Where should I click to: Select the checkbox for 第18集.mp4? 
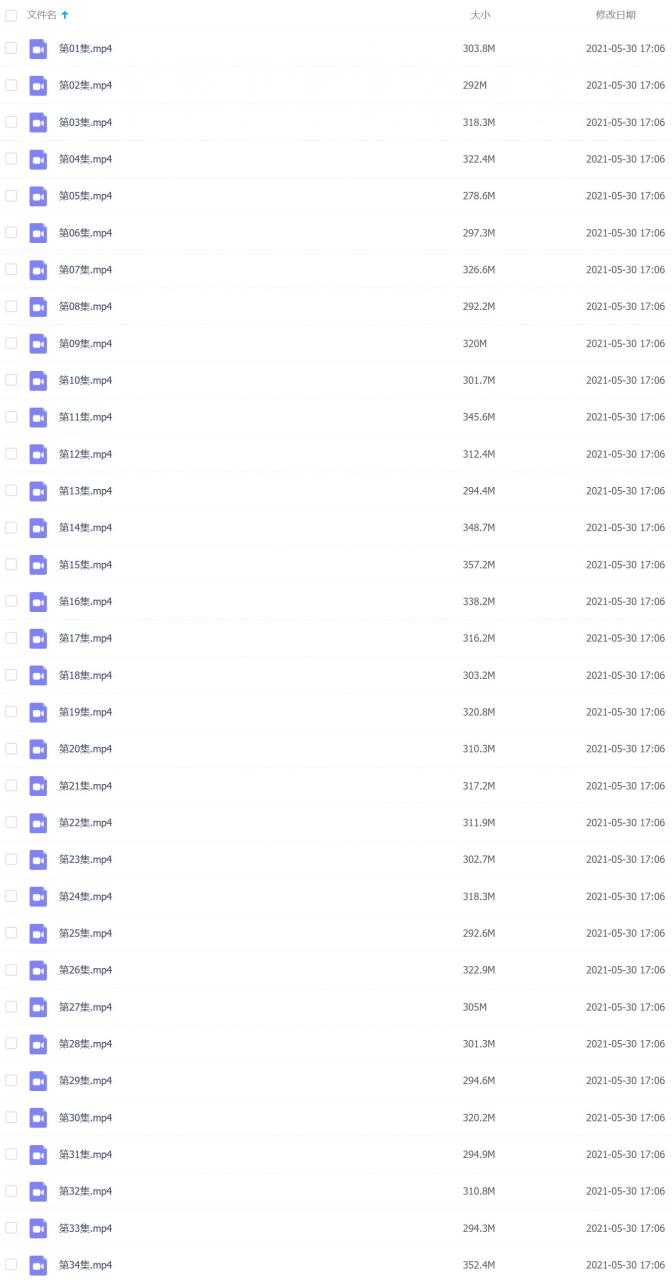(x=11, y=675)
